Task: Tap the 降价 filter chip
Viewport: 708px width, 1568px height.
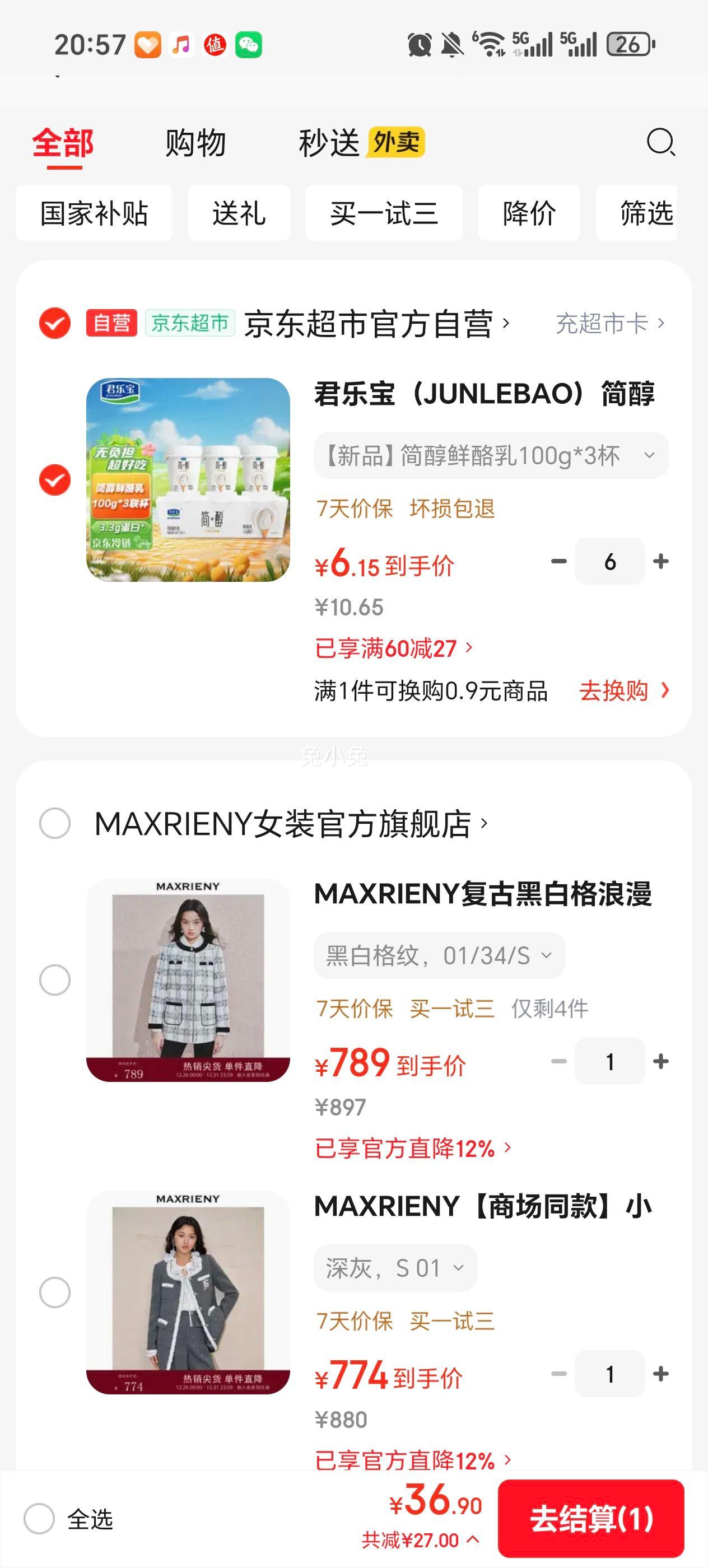Action: click(528, 214)
